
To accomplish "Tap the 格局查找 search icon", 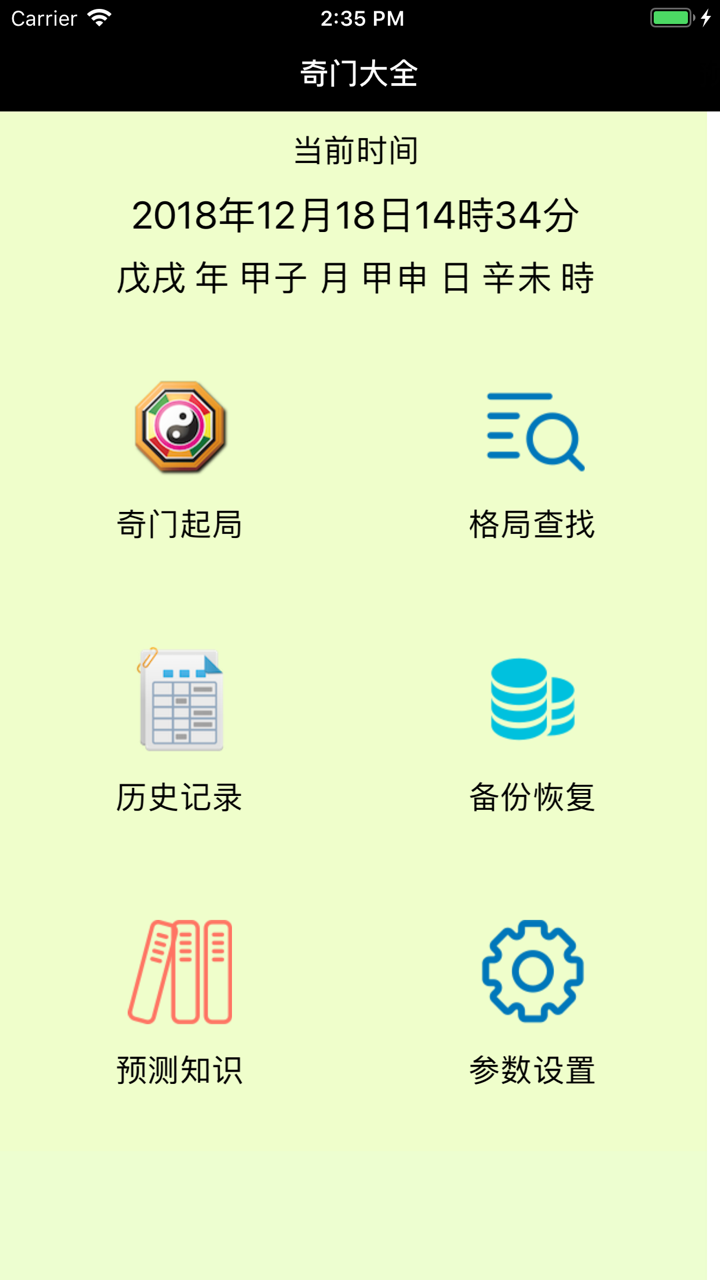I will tap(533, 430).
